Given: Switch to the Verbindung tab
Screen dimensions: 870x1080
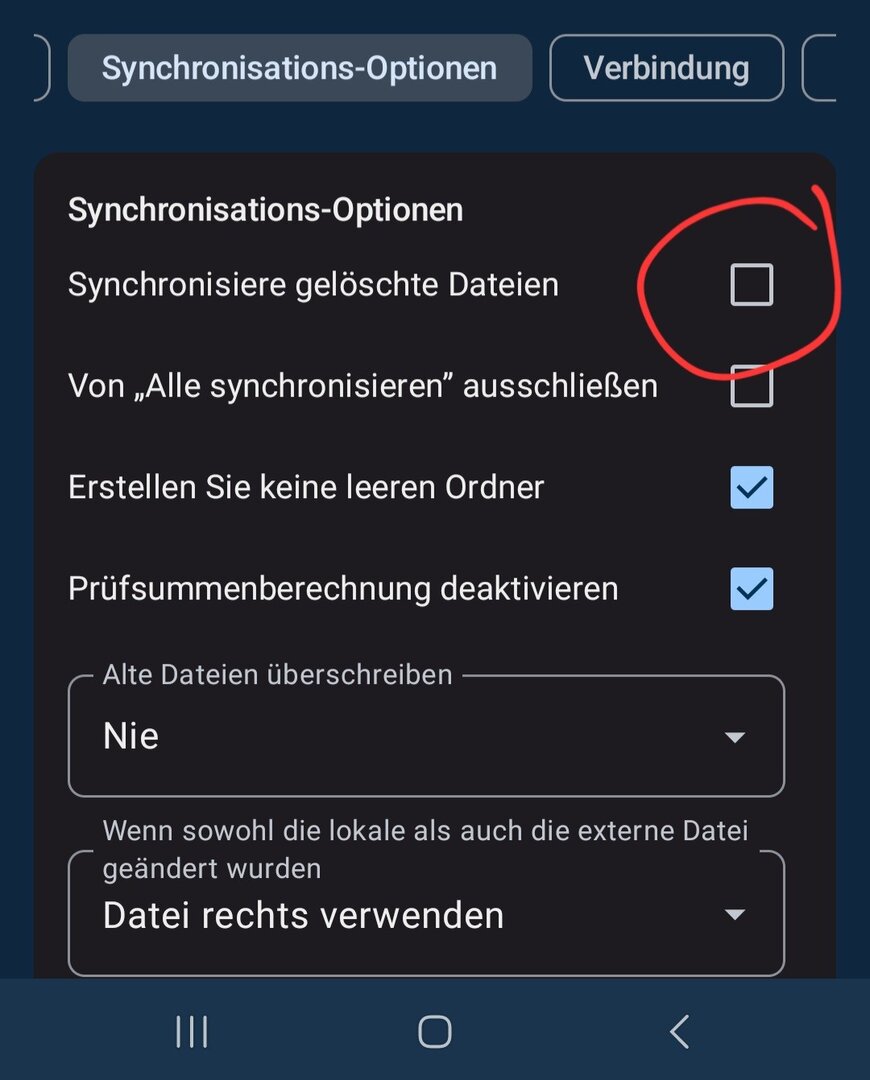Looking at the screenshot, I should 666,68.
